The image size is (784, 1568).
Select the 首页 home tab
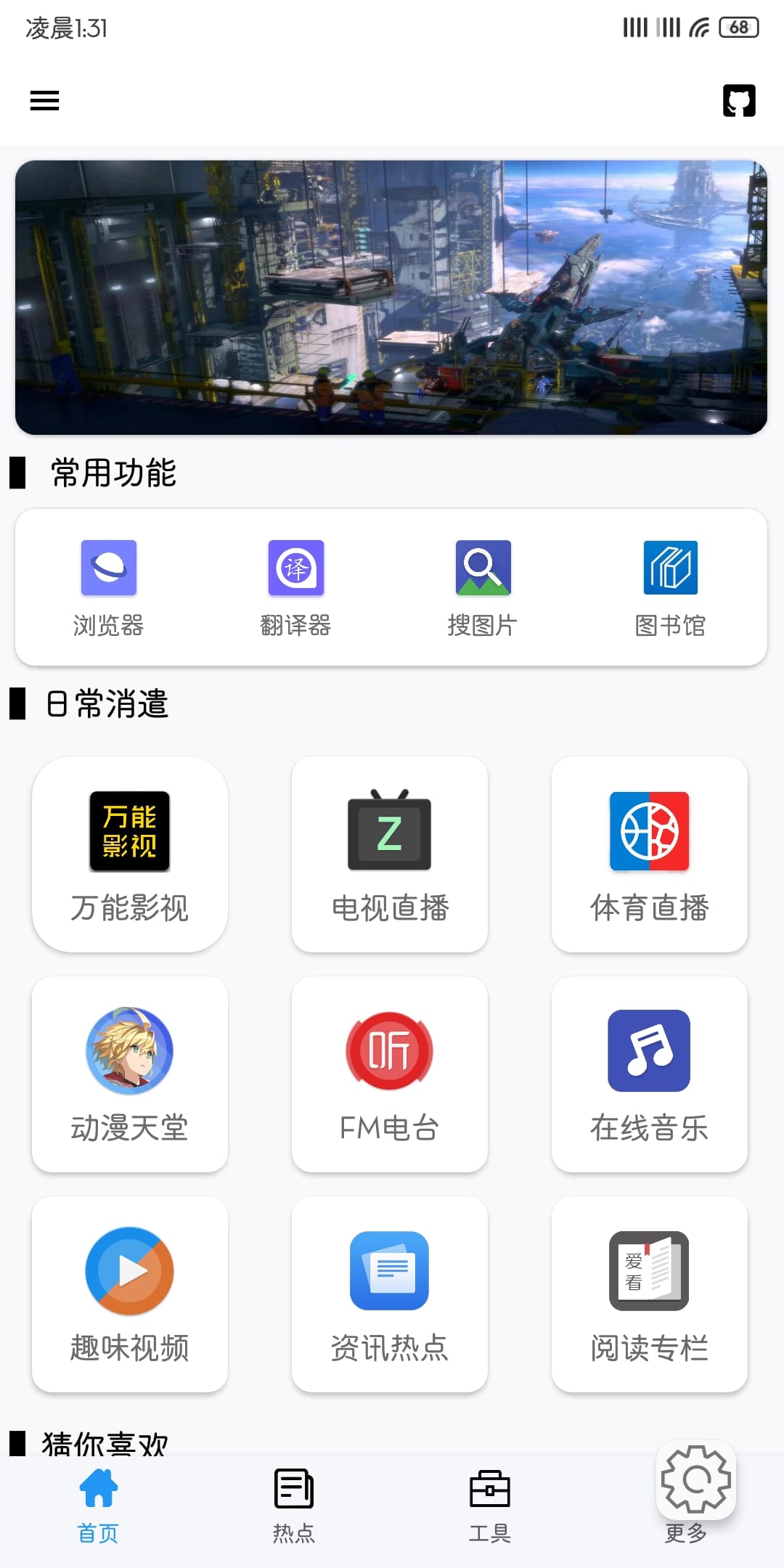98,1505
